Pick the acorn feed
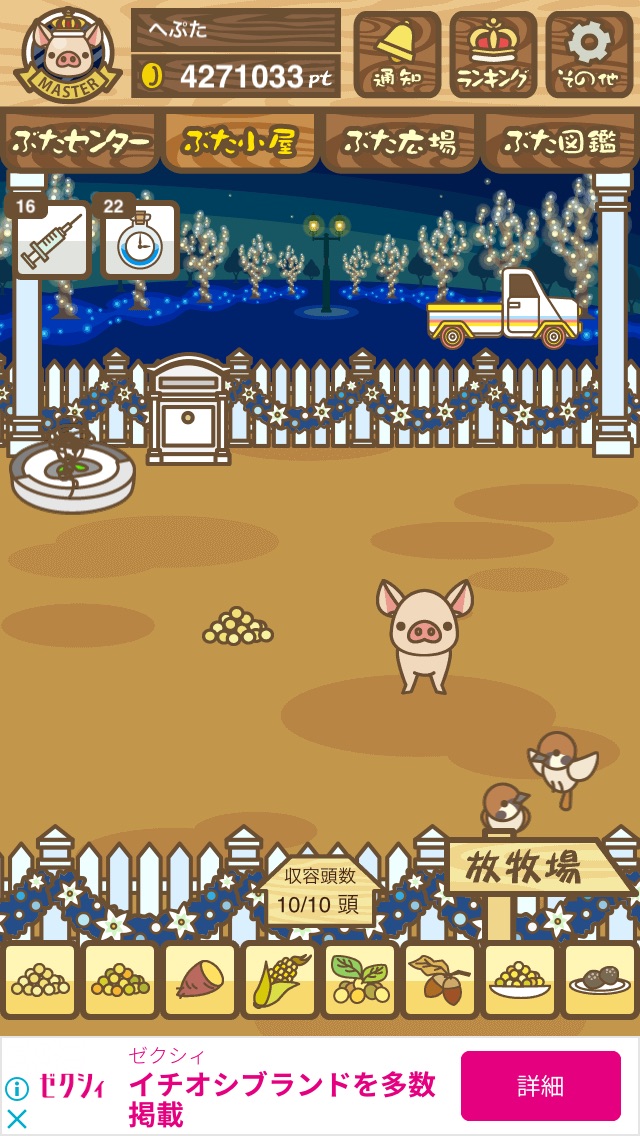The height and width of the screenshot is (1136, 640). tap(440, 980)
